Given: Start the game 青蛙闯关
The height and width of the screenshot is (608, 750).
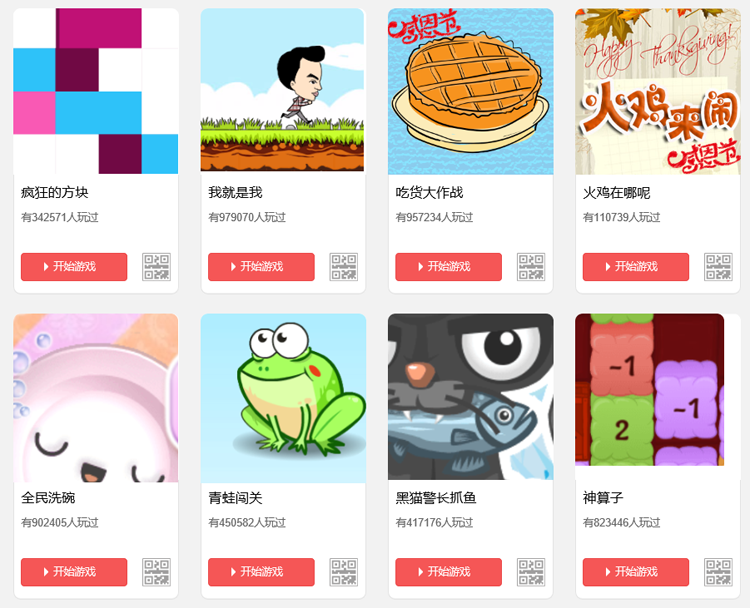Looking at the screenshot, I should (261, 572).
